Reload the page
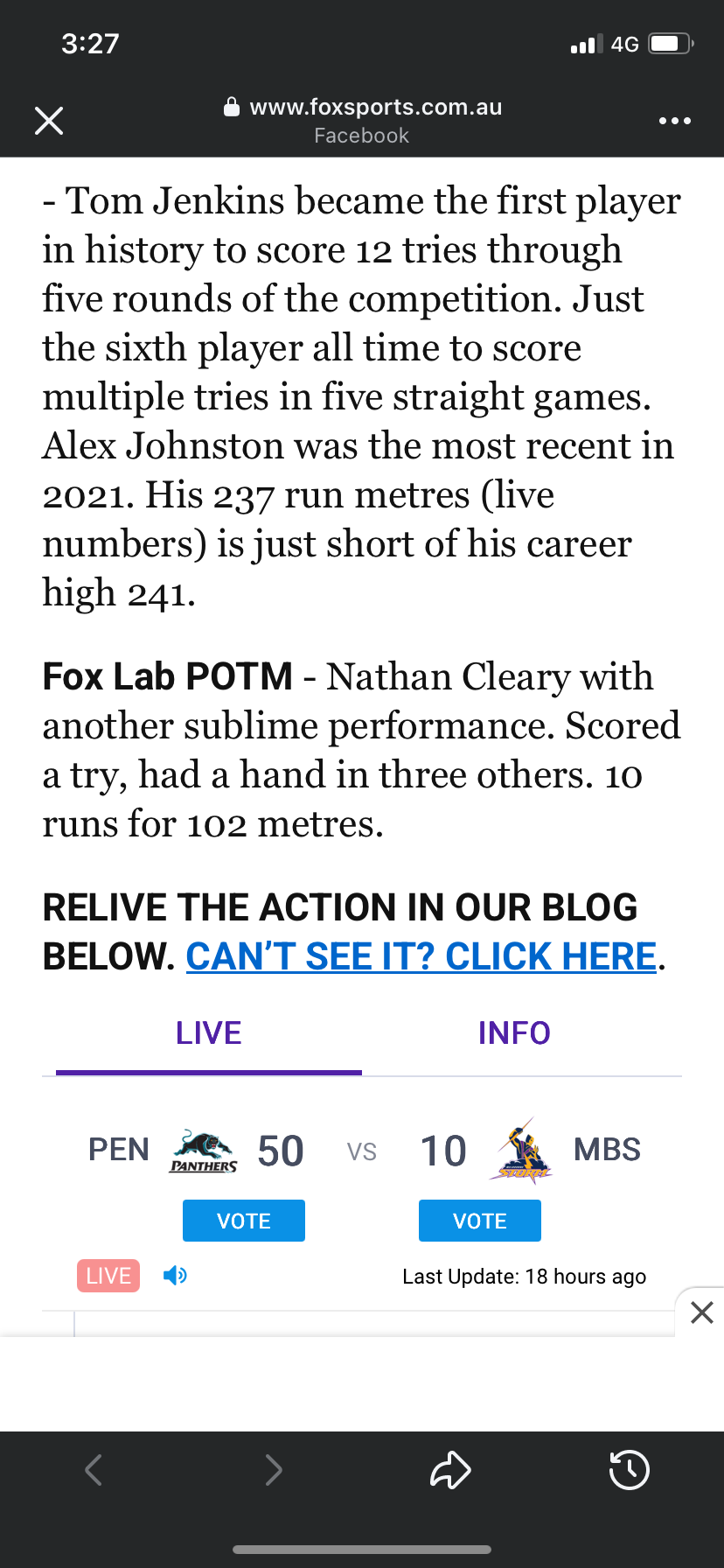This screenshot has width=724, height=1568. pos(629,1470)
